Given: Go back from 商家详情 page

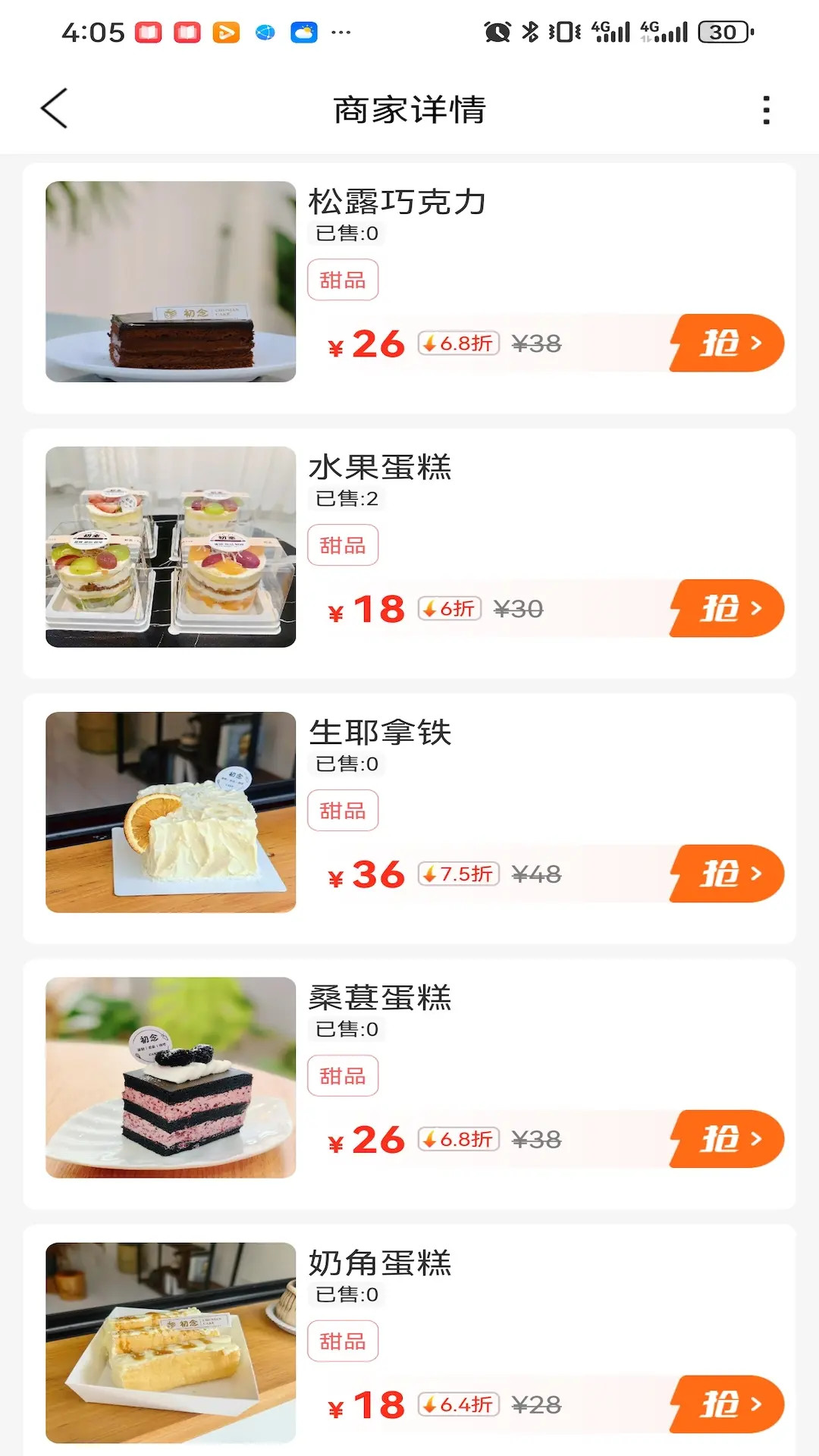Looking at the screenshot, I should (x=55, y=108).
